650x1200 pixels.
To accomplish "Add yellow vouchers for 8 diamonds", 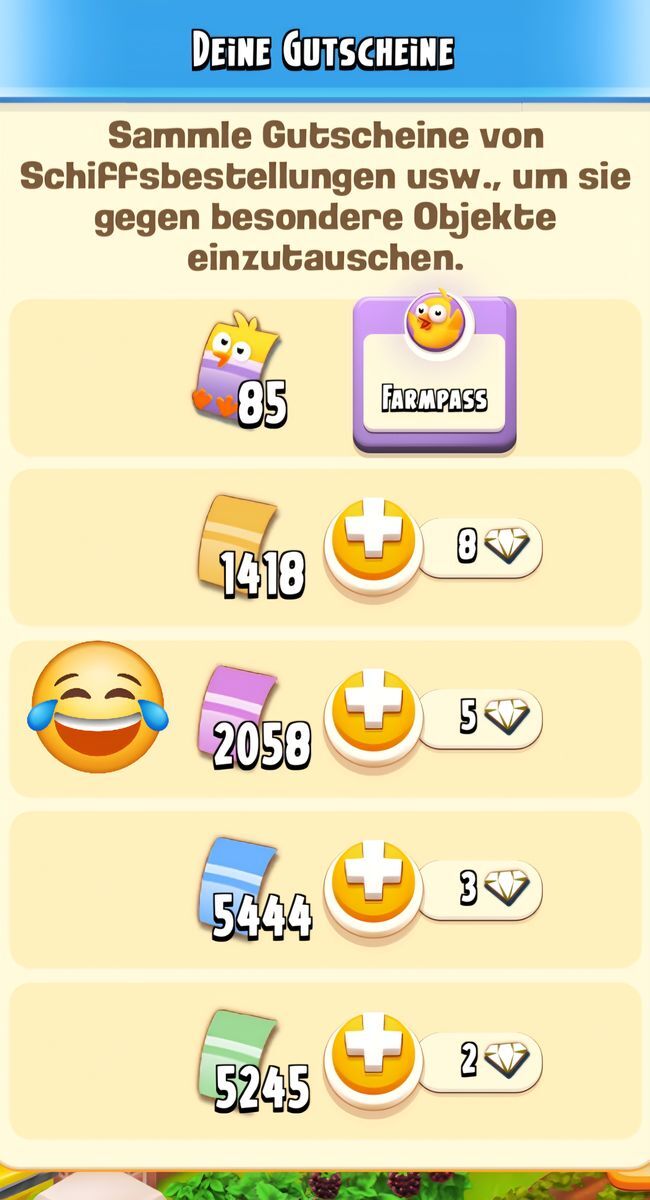I will click(372, 546).
